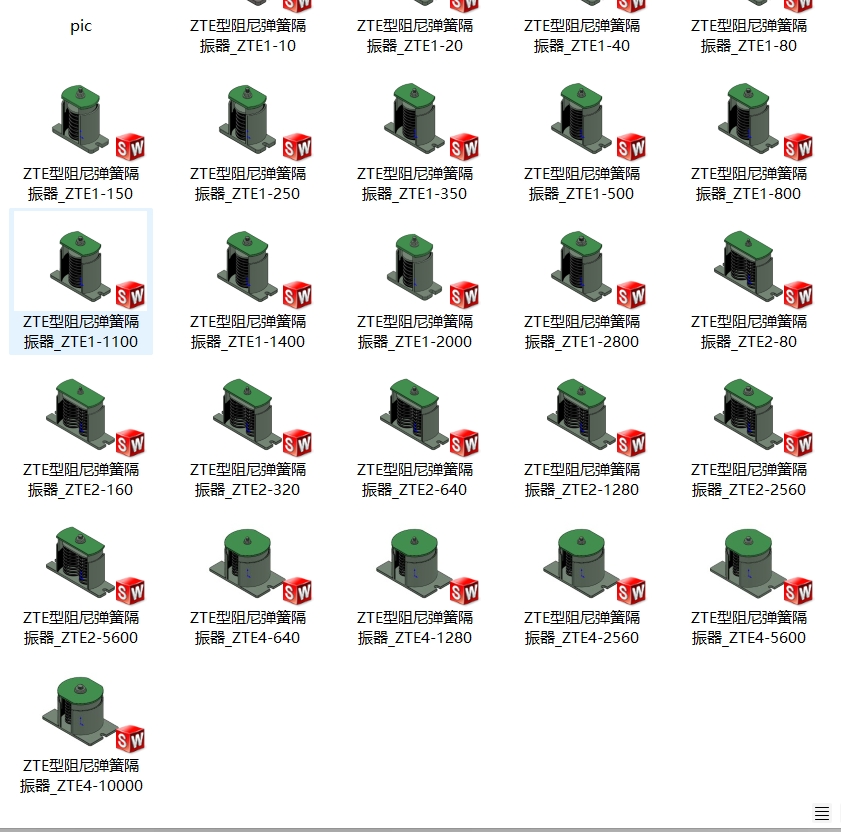
Task: Open file ZTE1-350
Action: point(415,120)
